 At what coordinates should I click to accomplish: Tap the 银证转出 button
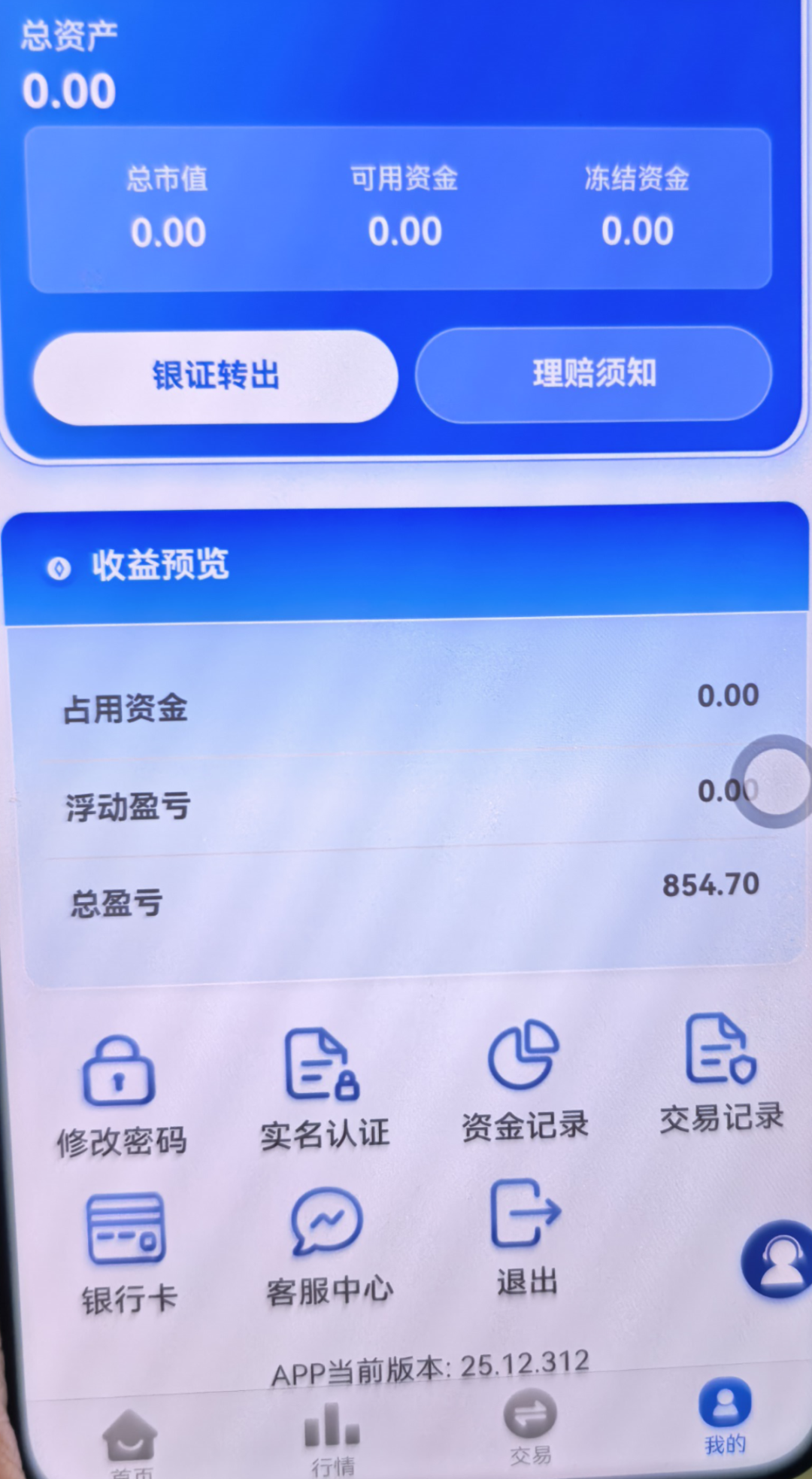click(x=216, y=376)
